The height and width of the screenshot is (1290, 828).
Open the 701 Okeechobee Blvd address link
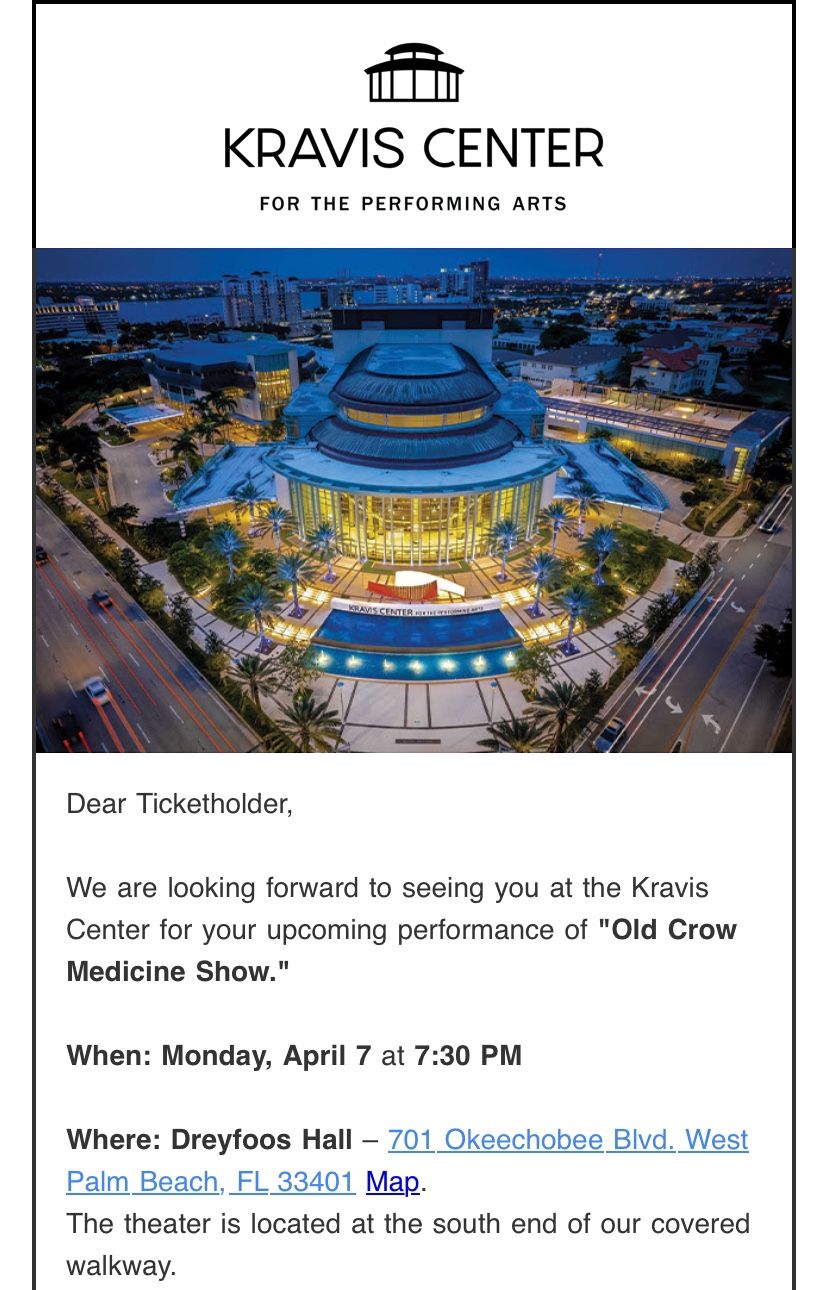pos(567,1140)
